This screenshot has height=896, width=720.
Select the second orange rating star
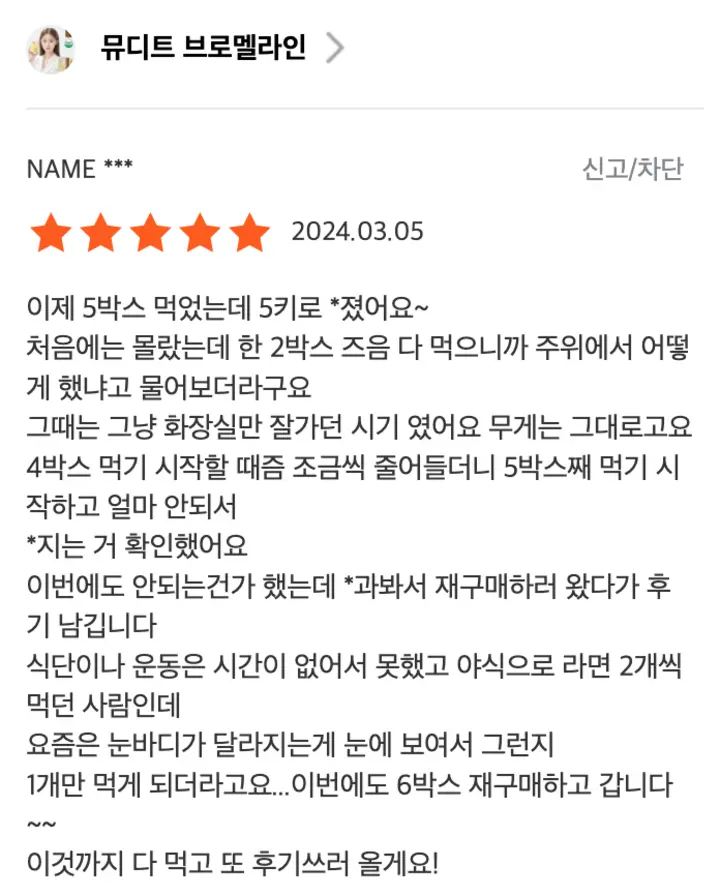[99, 231]
